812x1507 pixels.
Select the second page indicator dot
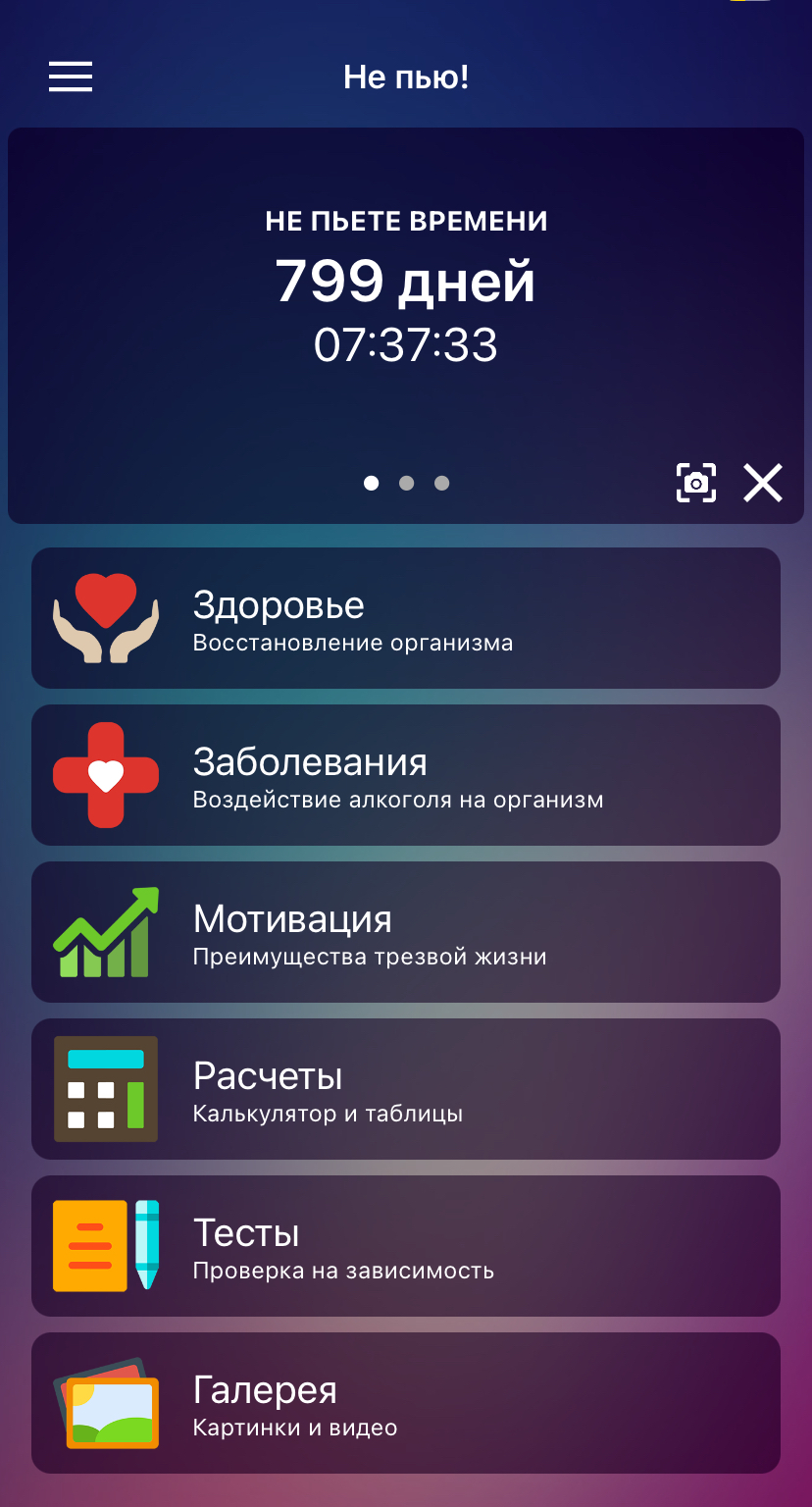pyautogui.click(x=406, y=483)
